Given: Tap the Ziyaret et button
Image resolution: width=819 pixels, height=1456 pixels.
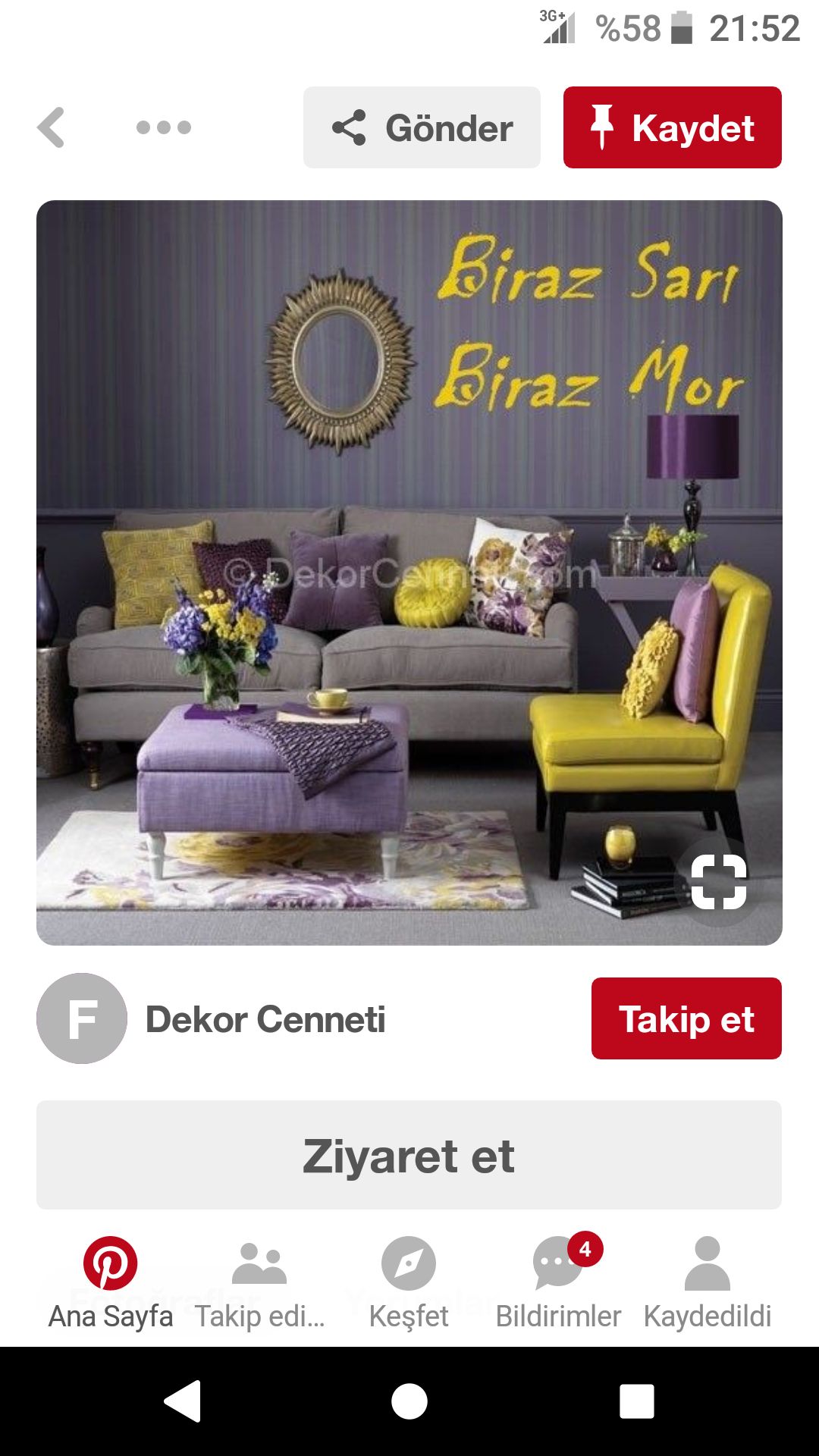Looking at the screenshot, I should (x=409, y=1155).
